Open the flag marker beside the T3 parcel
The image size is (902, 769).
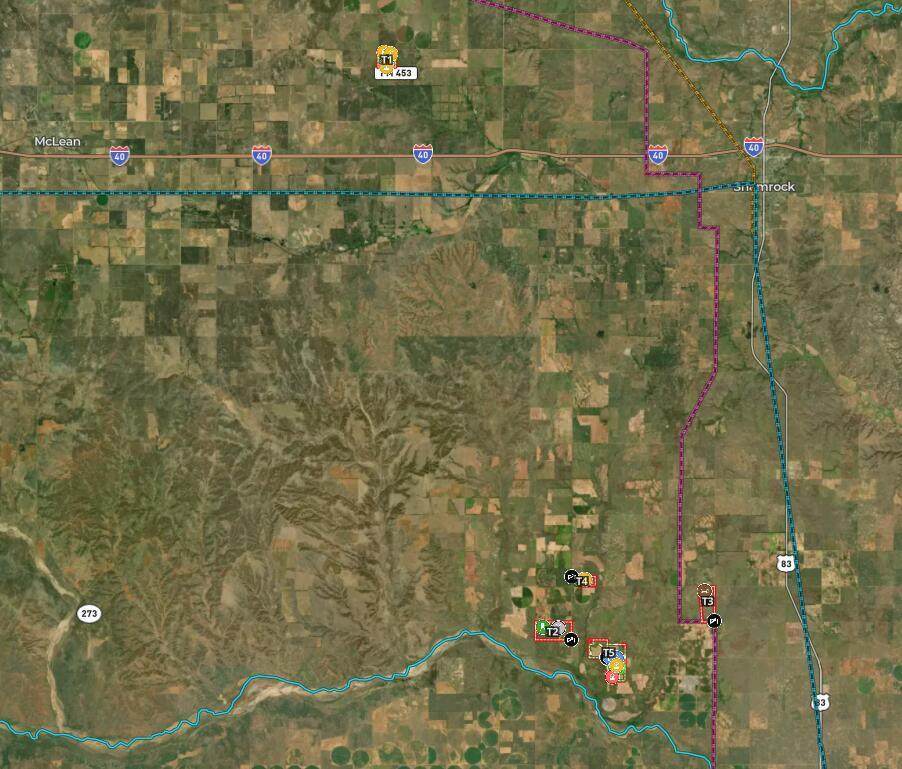714,620
